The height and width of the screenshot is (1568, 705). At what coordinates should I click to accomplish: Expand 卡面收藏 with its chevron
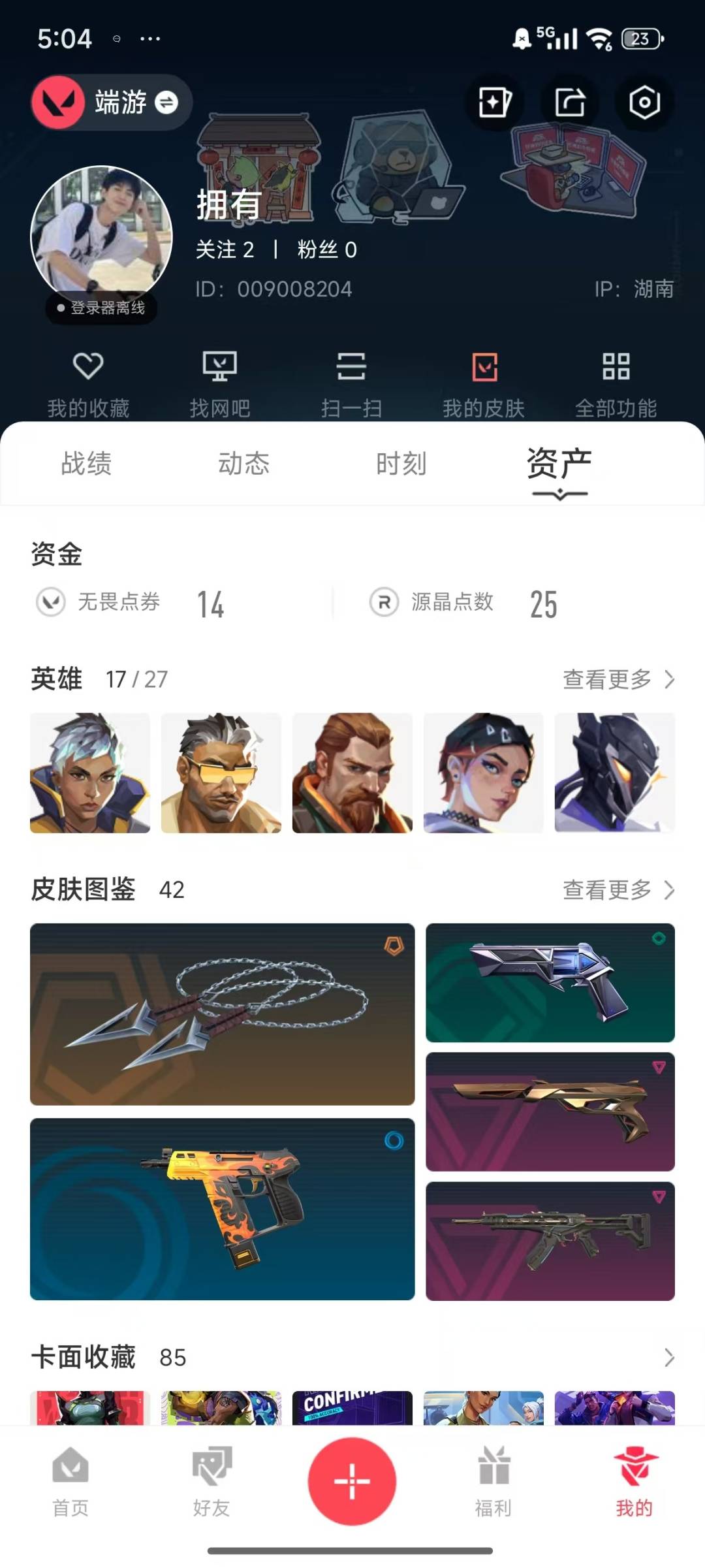(x=669, y=1358)
